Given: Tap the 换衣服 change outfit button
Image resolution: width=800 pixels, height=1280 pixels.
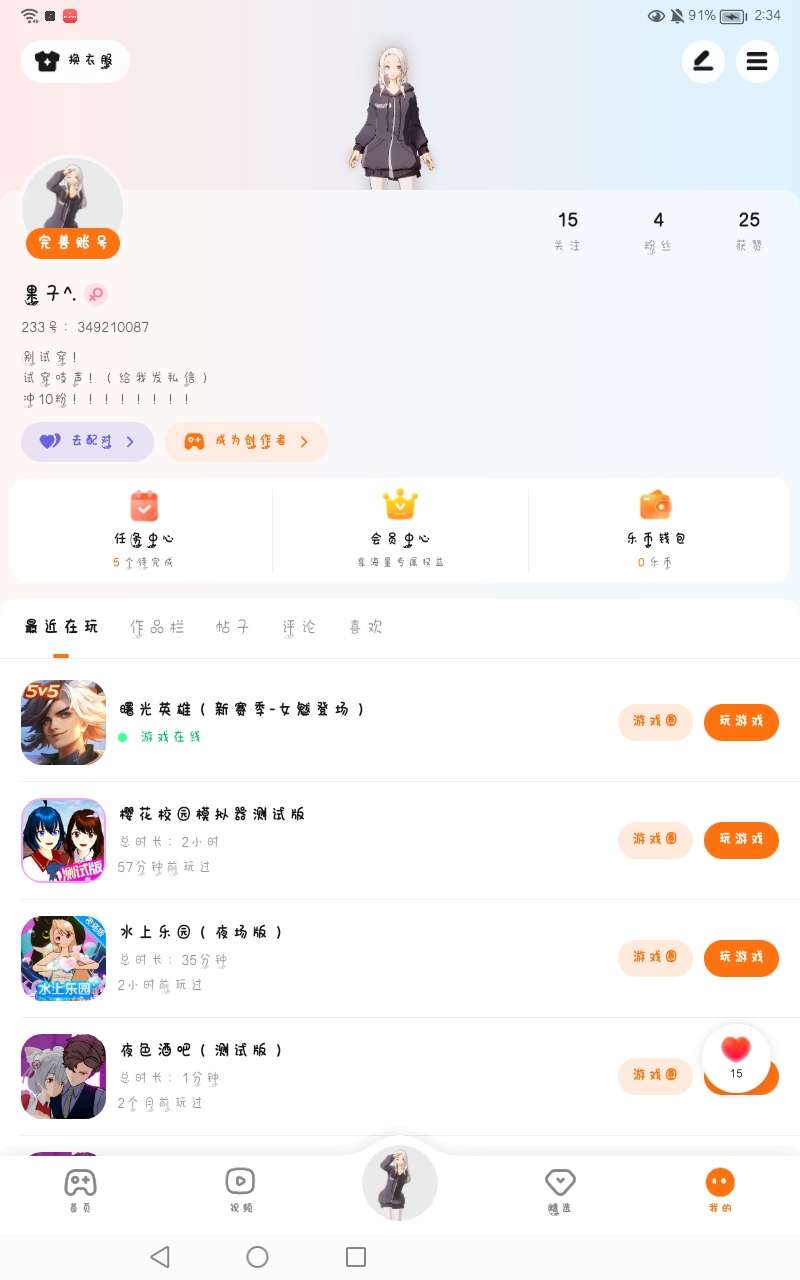Looking at the screenshot, I should click(75, 61).
